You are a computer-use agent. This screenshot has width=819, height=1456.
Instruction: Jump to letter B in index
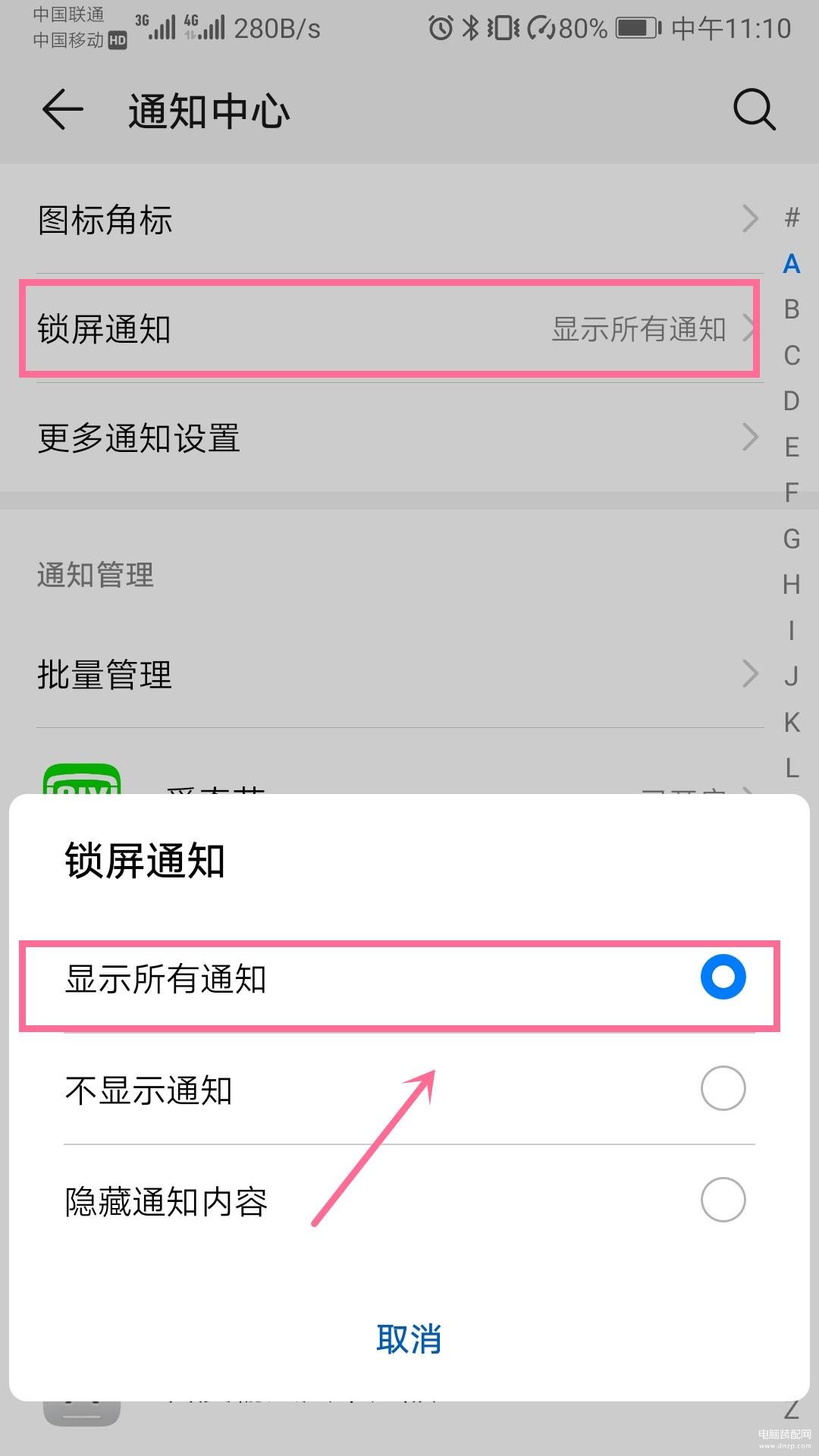tap(792, 309)
